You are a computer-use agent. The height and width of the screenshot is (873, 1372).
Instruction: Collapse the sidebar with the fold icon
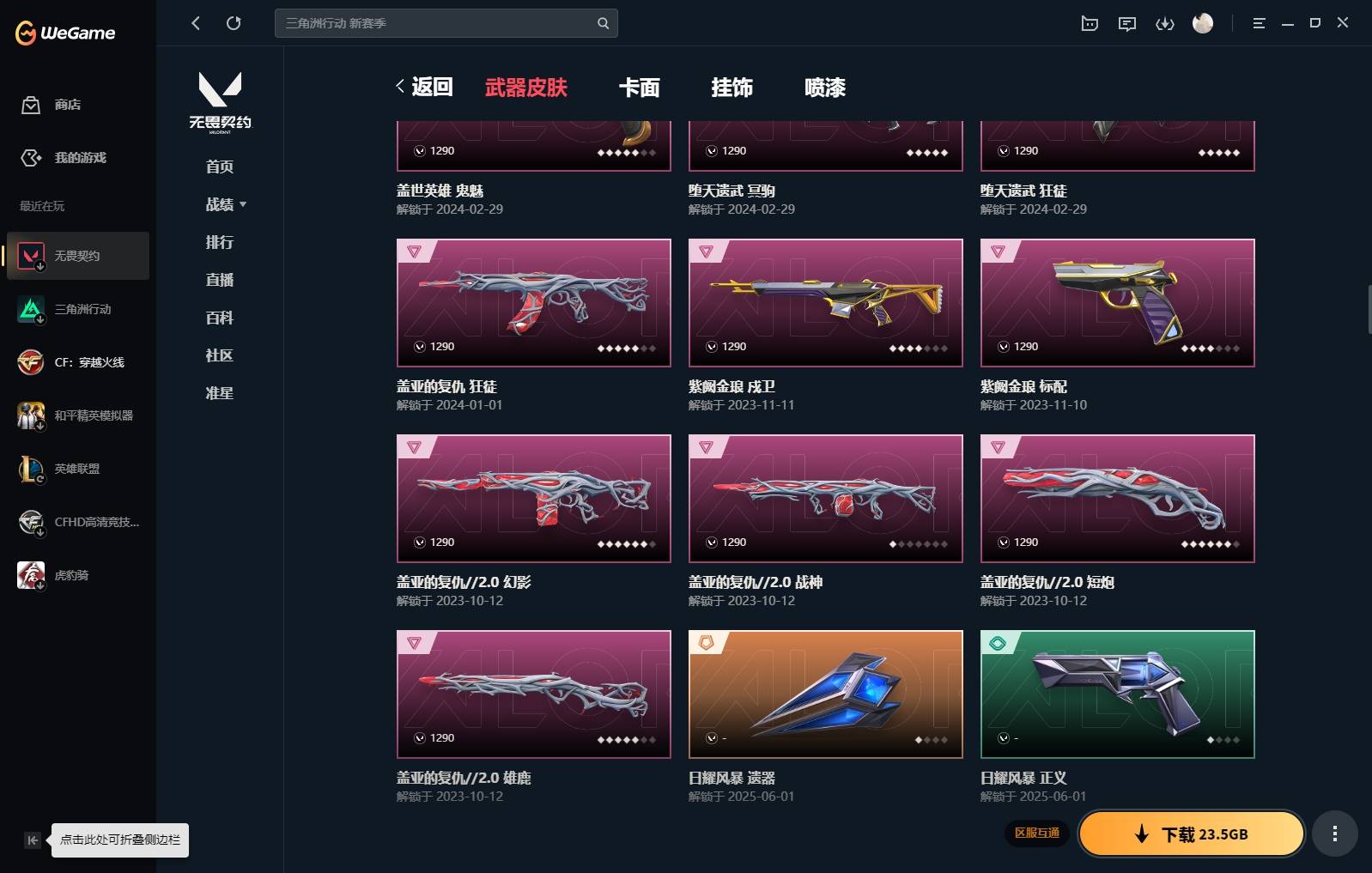32,840
